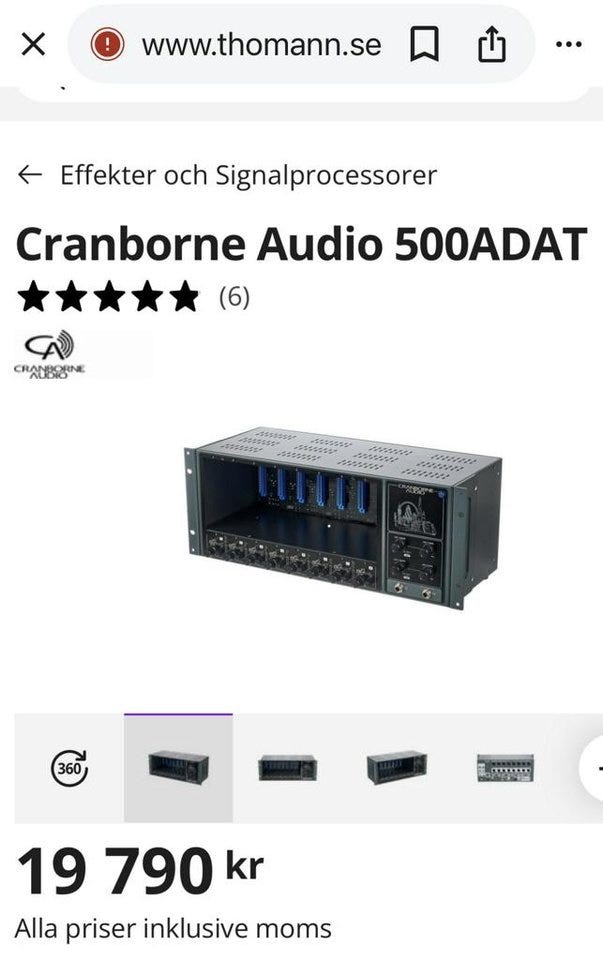This screenshot has width=603, height=960.
Task: Go back to Effekter och Signalprocessorer
Action: pos(227,175)
